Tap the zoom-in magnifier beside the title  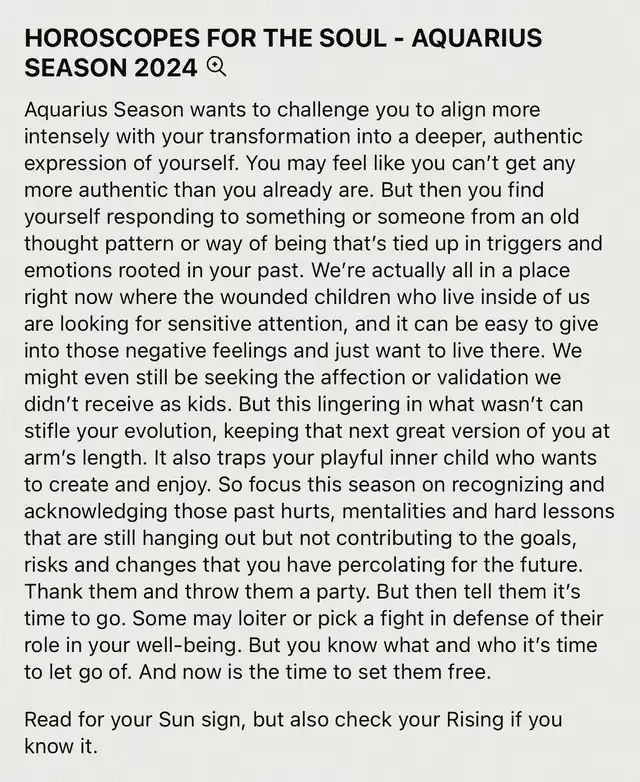[x=216, y=68]
